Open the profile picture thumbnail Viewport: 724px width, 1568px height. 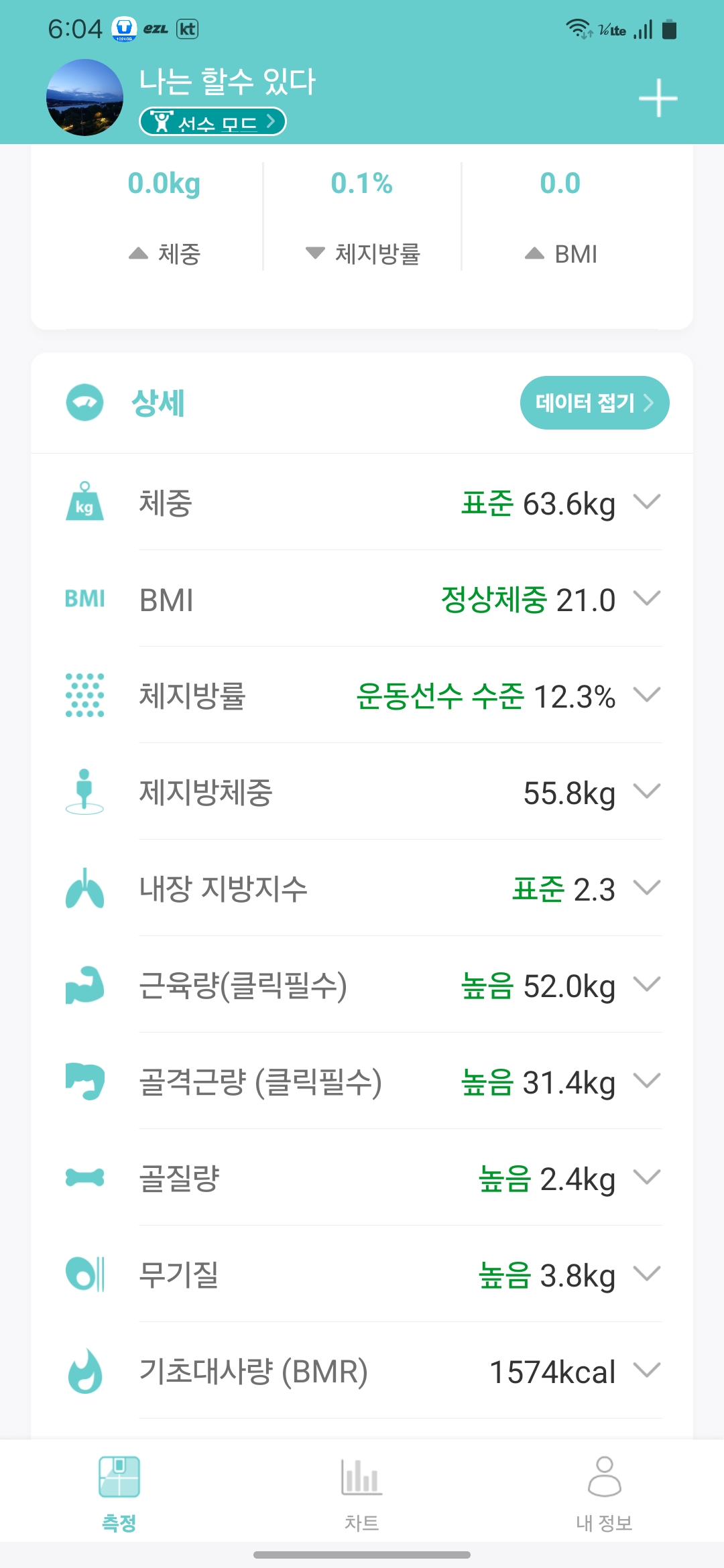(84, 97)
